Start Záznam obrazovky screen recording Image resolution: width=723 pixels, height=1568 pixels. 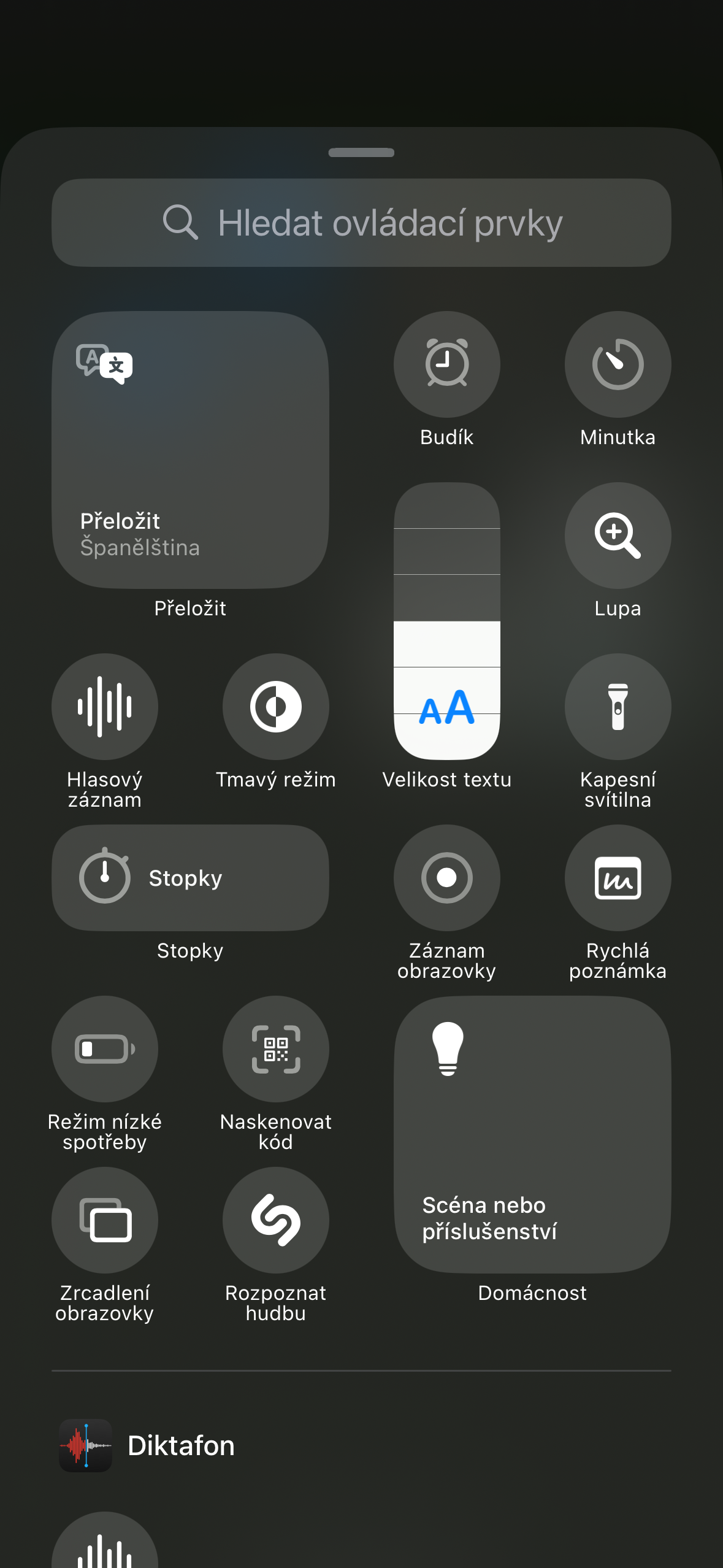[x=446, y=878]
